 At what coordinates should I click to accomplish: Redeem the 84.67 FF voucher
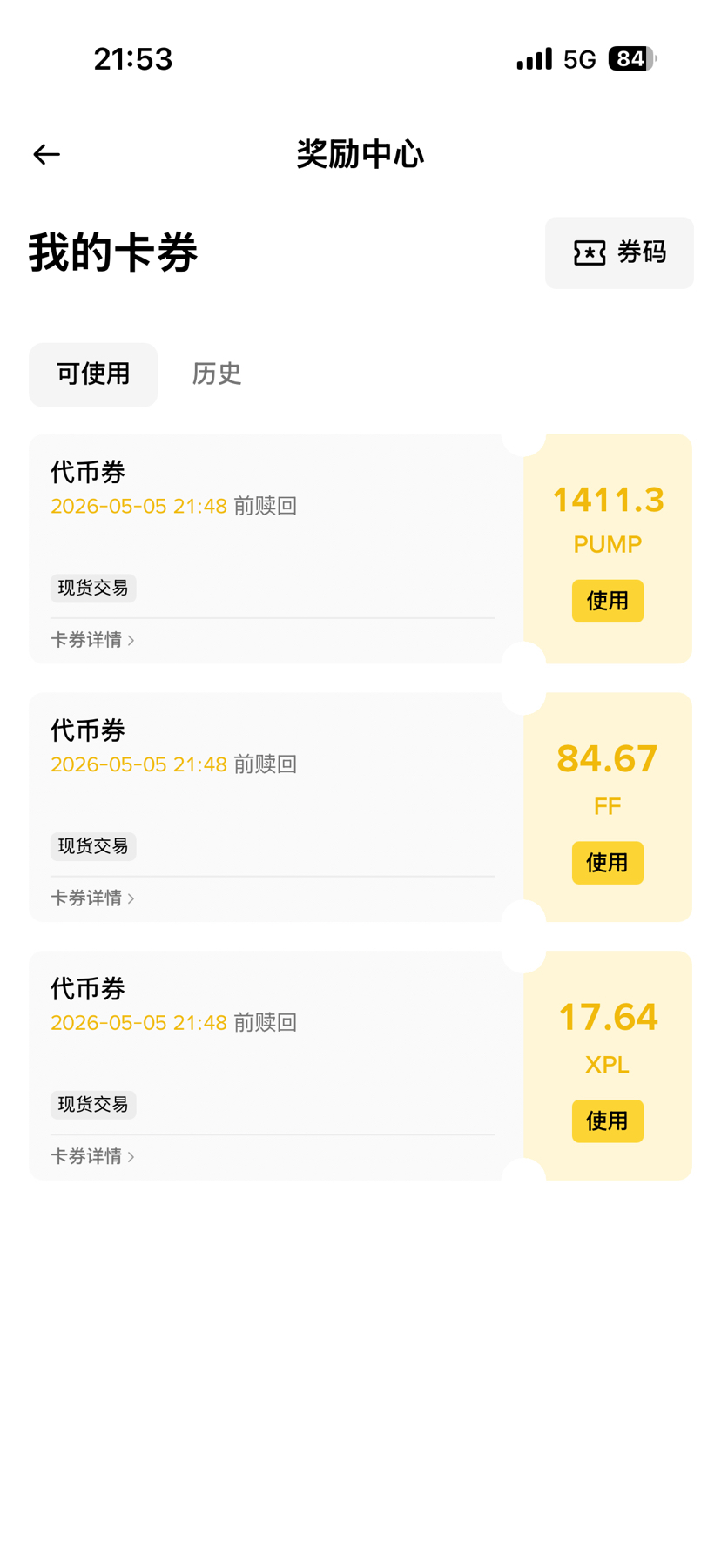click(607, 863)
